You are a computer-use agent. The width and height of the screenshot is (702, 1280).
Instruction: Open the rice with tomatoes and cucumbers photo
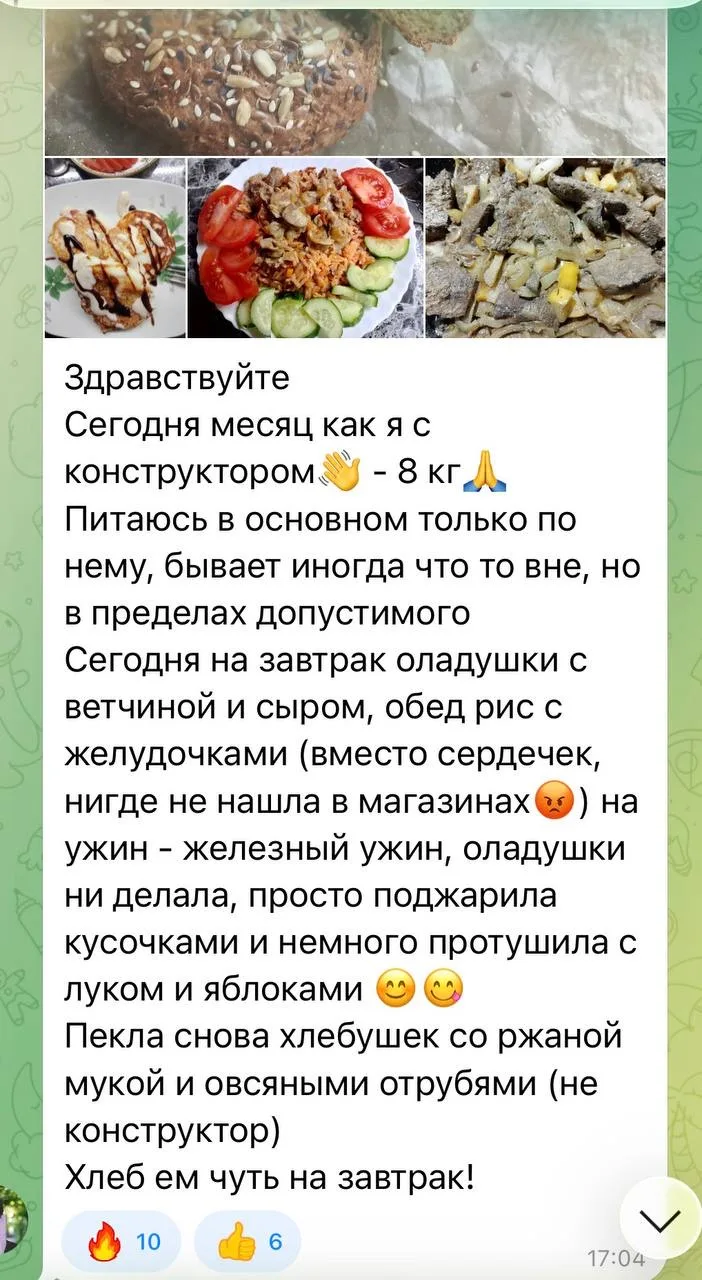click(305, 248)
